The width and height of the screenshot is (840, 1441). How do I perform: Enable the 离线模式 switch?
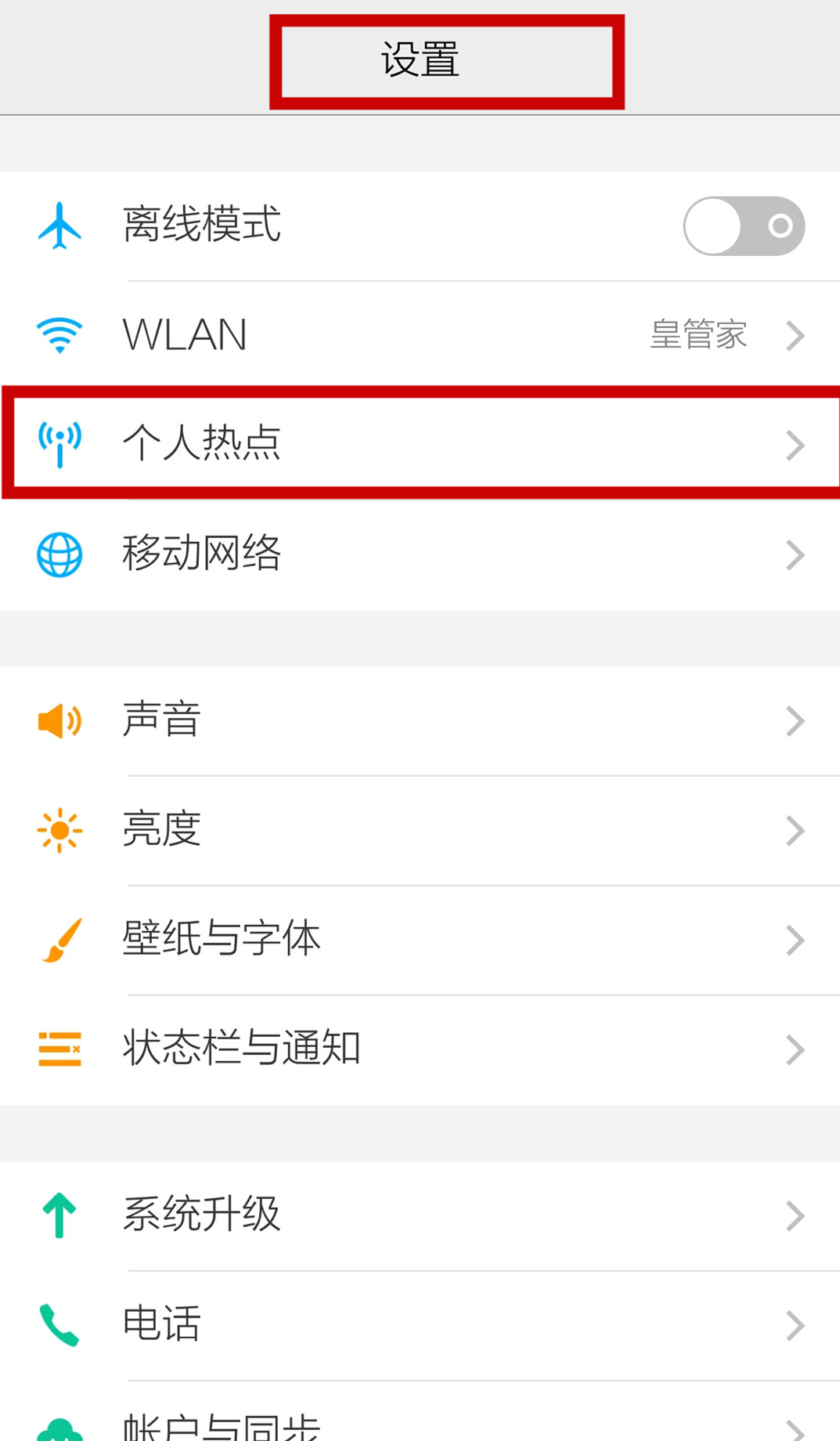click(743, 226)
